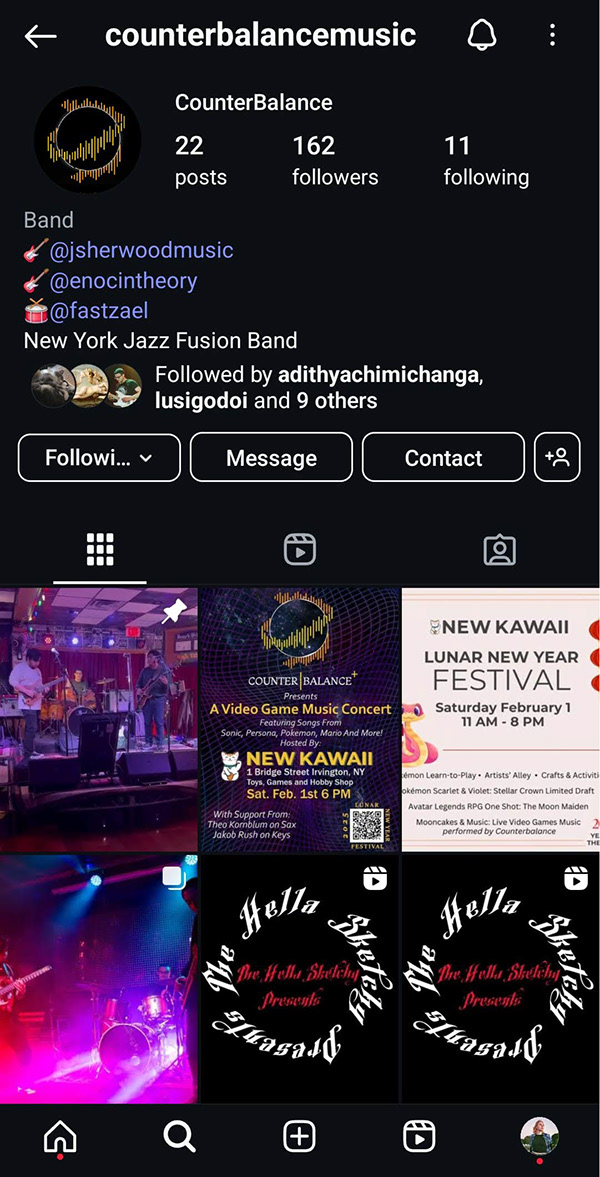This screenshot has width=600, height=1177.
Task: Open the New Kawaii Lunar New Year Festival post
Action: 501,720
